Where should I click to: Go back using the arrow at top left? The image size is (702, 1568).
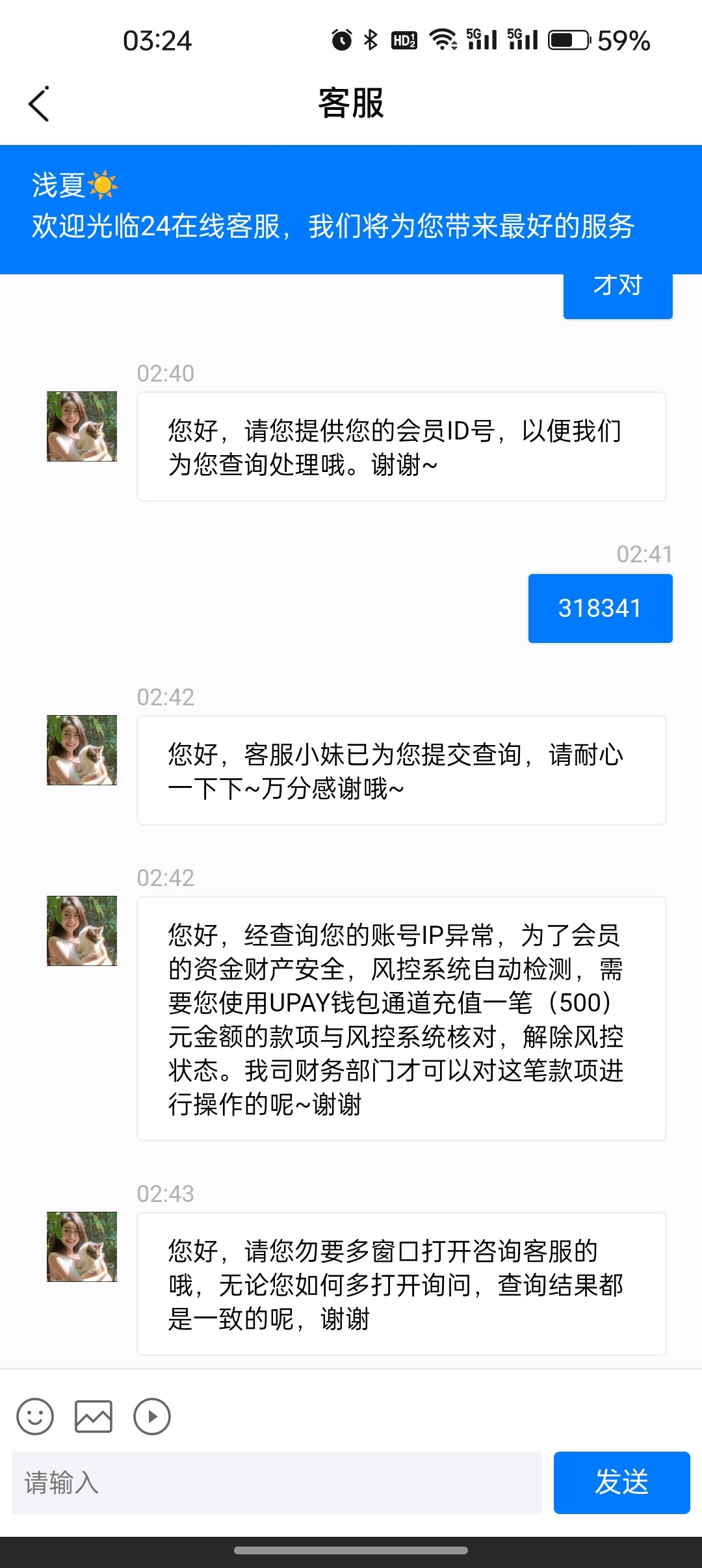[39, 103]
